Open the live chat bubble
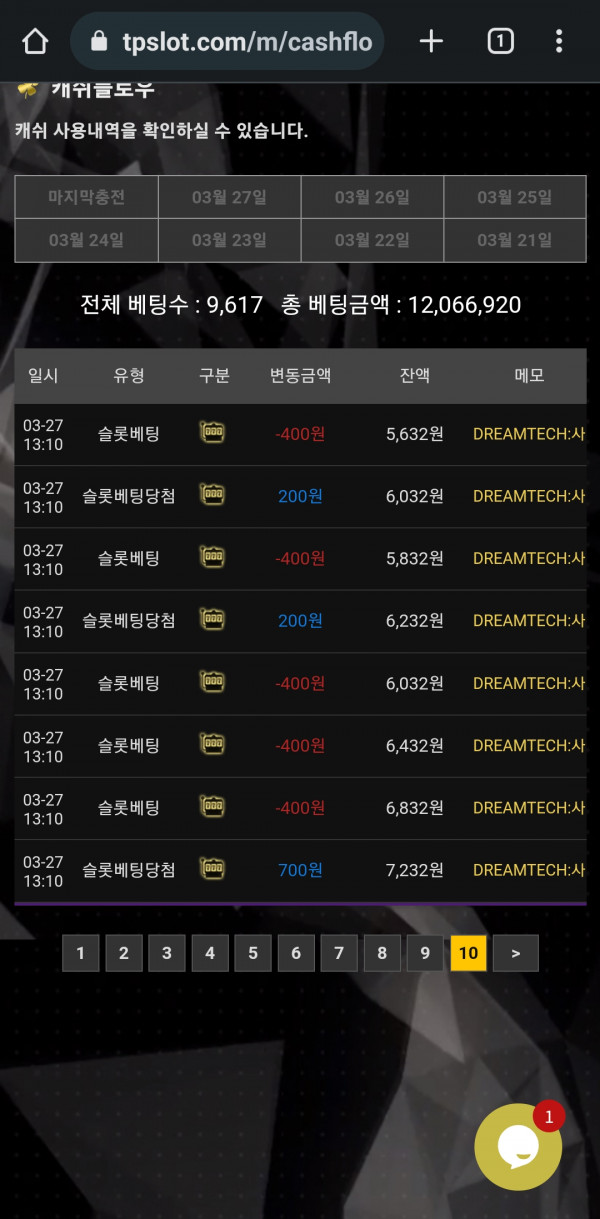Viewport: 600px width, 1219px height. tap(517, 1147)
